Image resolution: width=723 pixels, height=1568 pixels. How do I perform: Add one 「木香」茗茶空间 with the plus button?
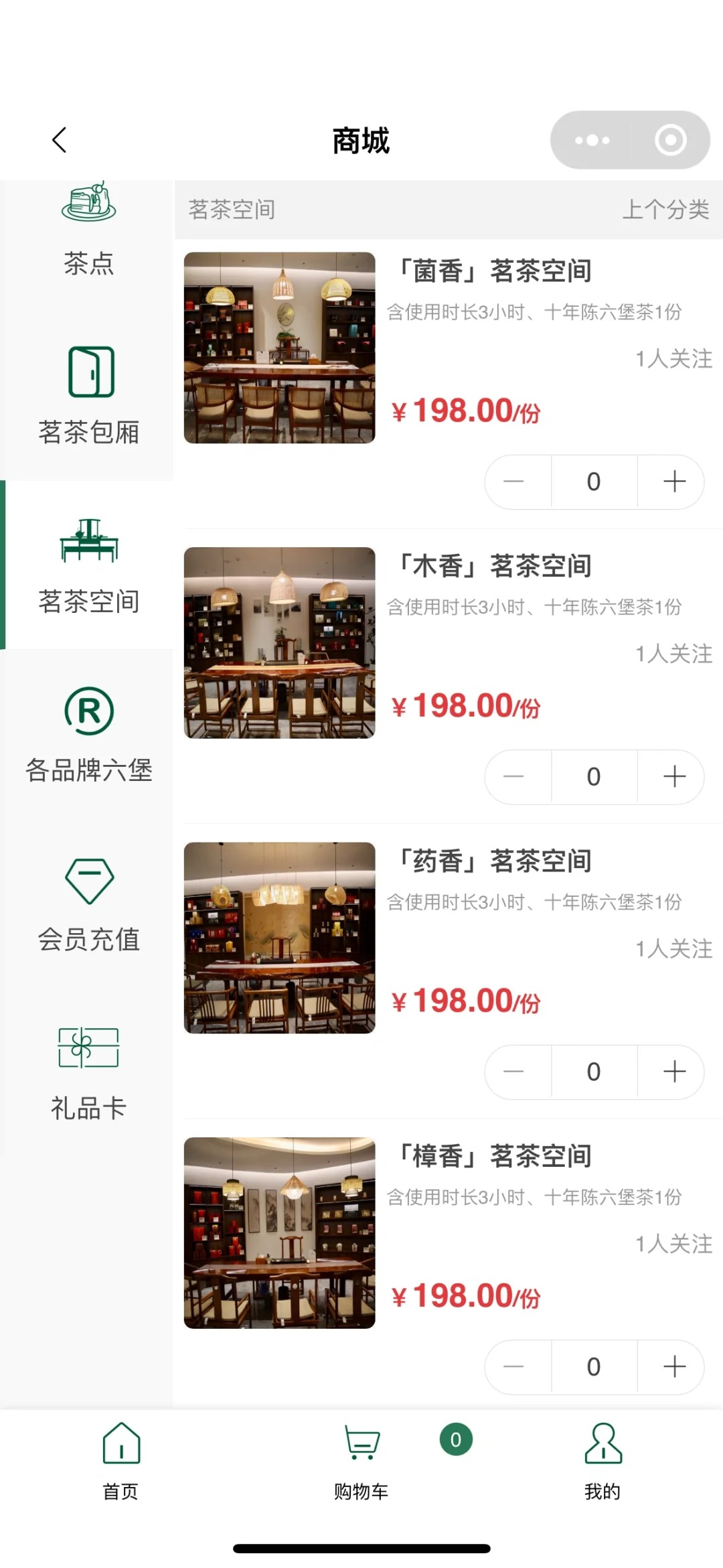tap(673, 777)
